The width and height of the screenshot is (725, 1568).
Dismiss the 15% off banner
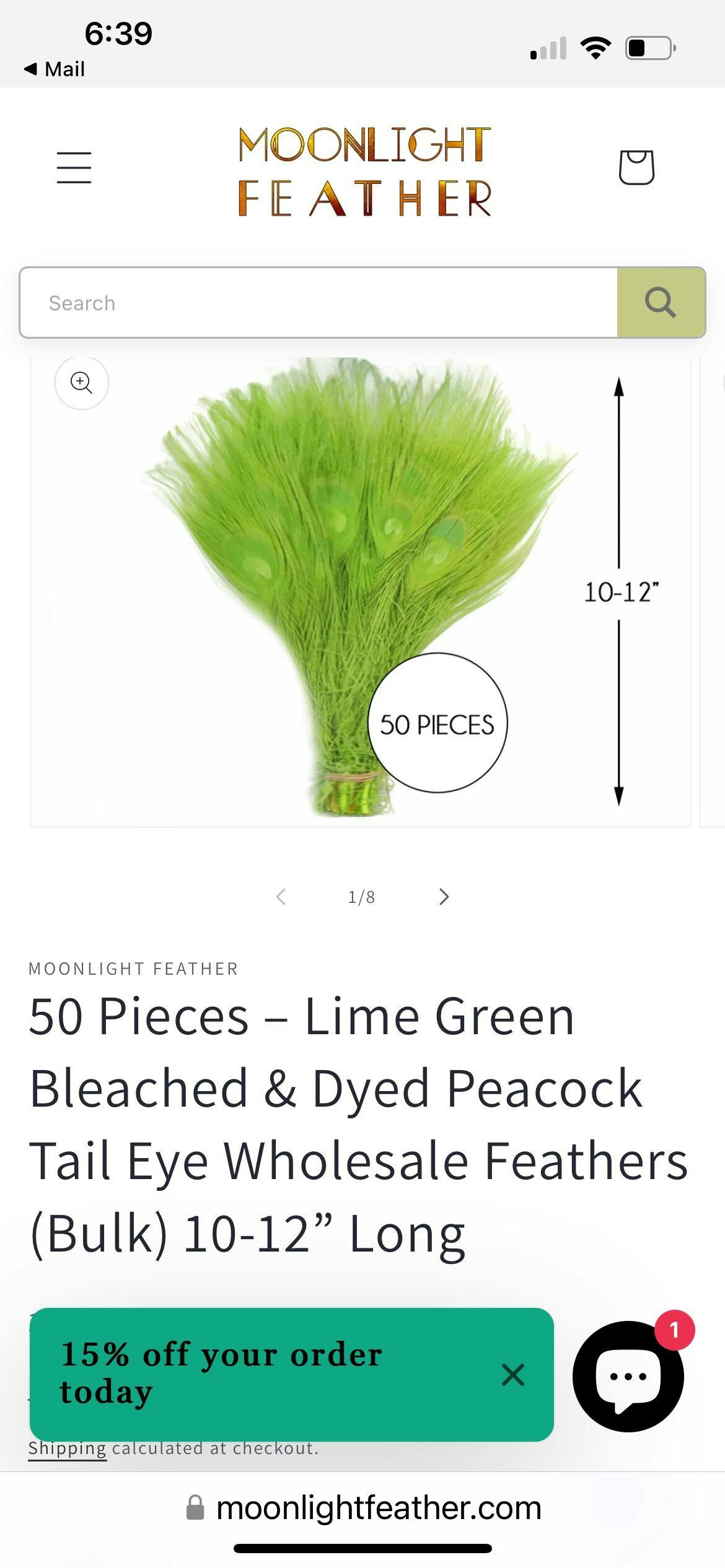point(513,1375)
